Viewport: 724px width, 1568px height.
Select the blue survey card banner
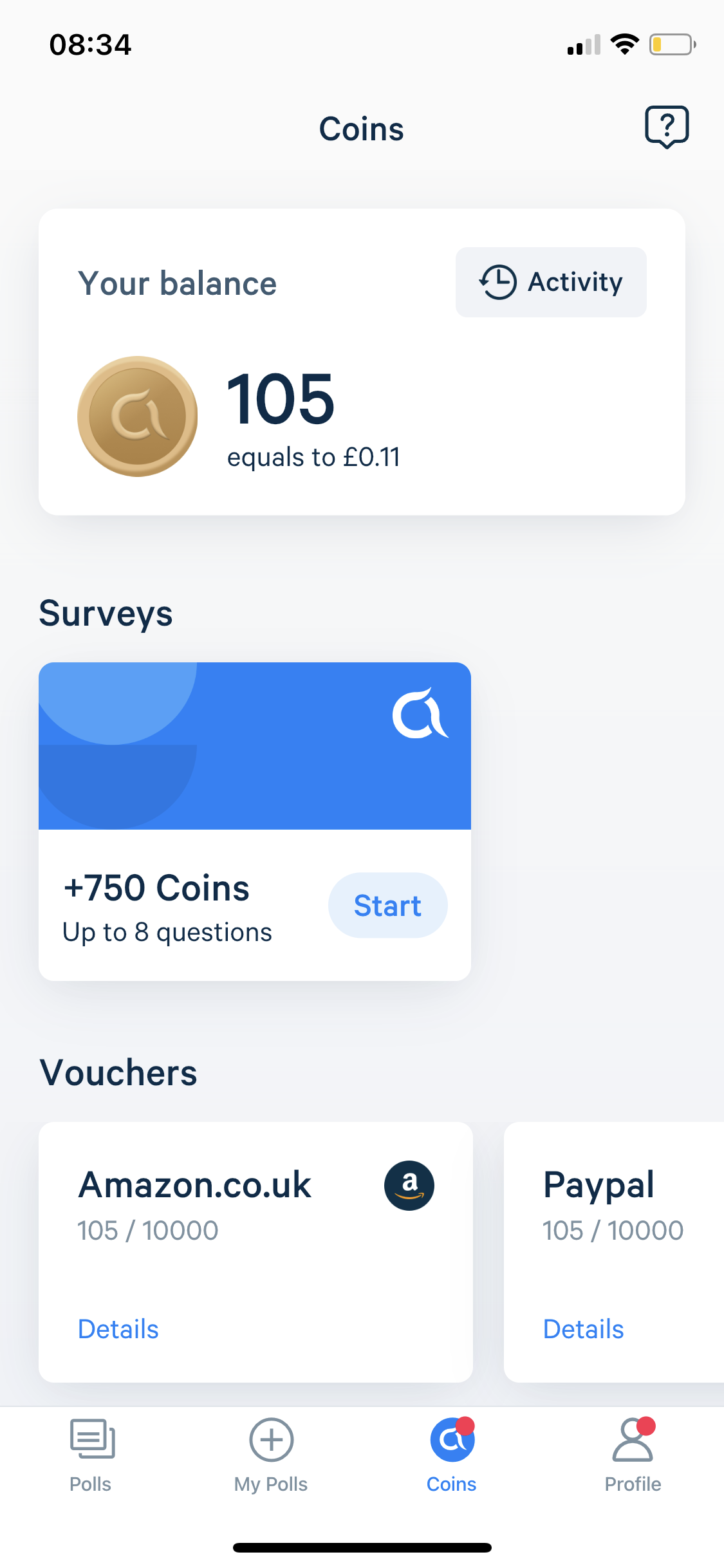pos(255,747)
